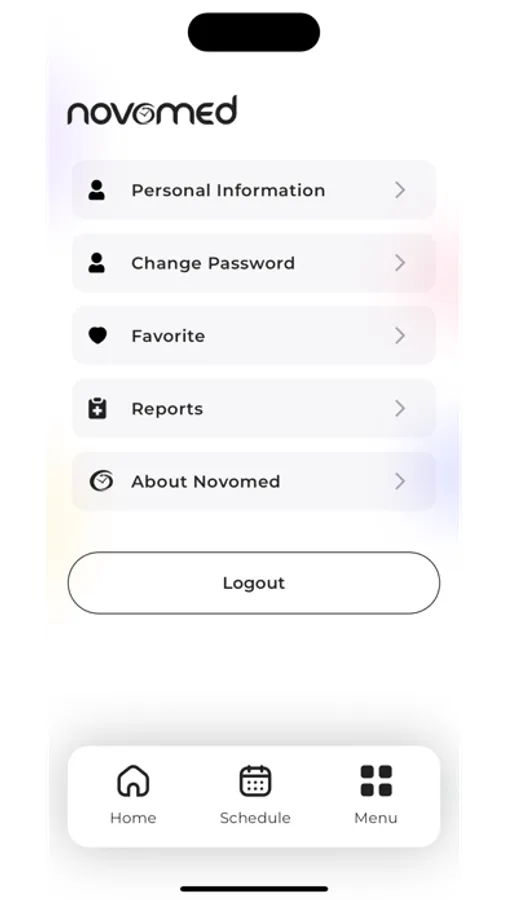Open About Novomed

(253, 481)
